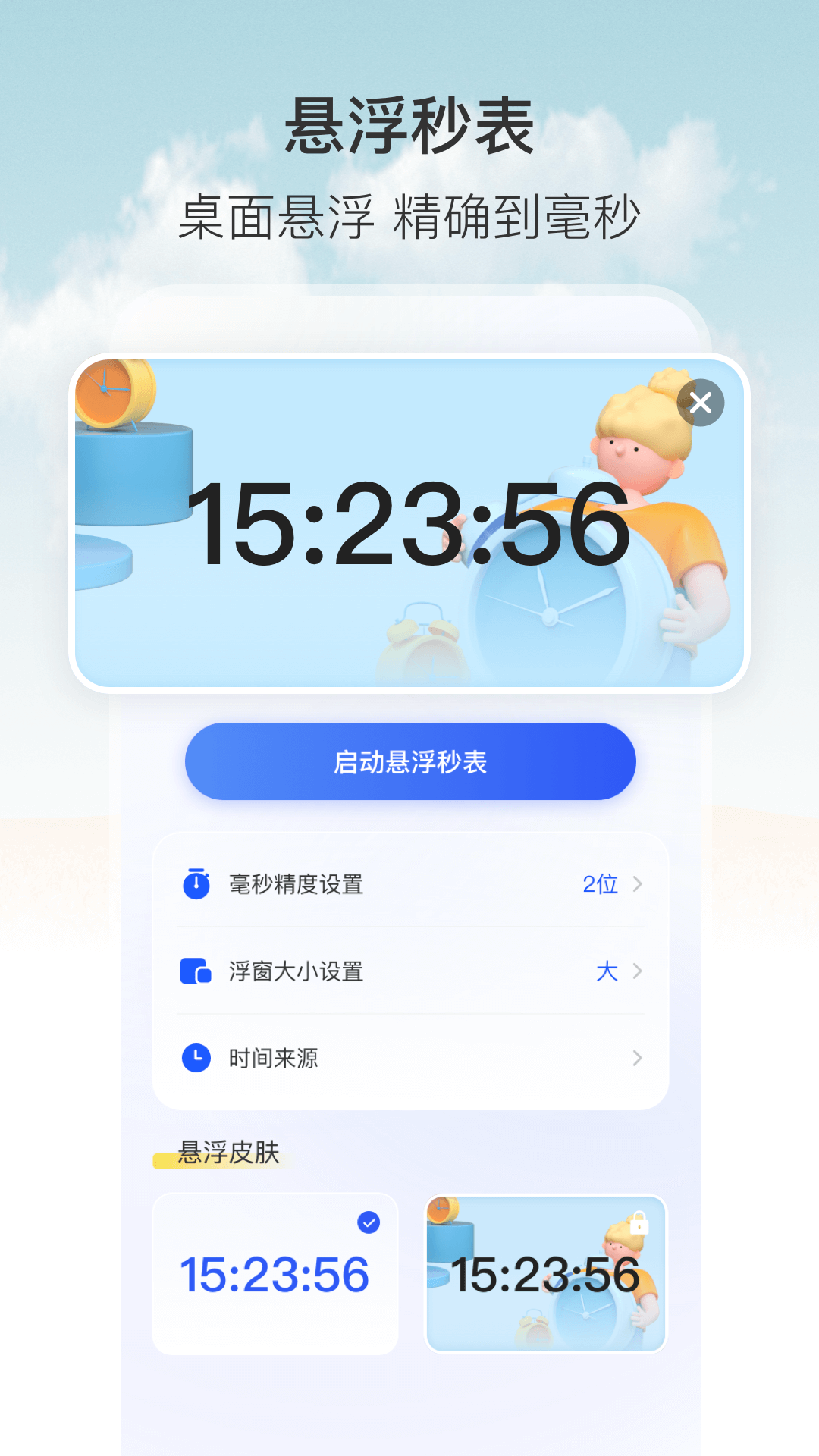819x1456 pixels.
Task: Click the 悬浮秒表 title heading
Action: [x=409, y=127]
